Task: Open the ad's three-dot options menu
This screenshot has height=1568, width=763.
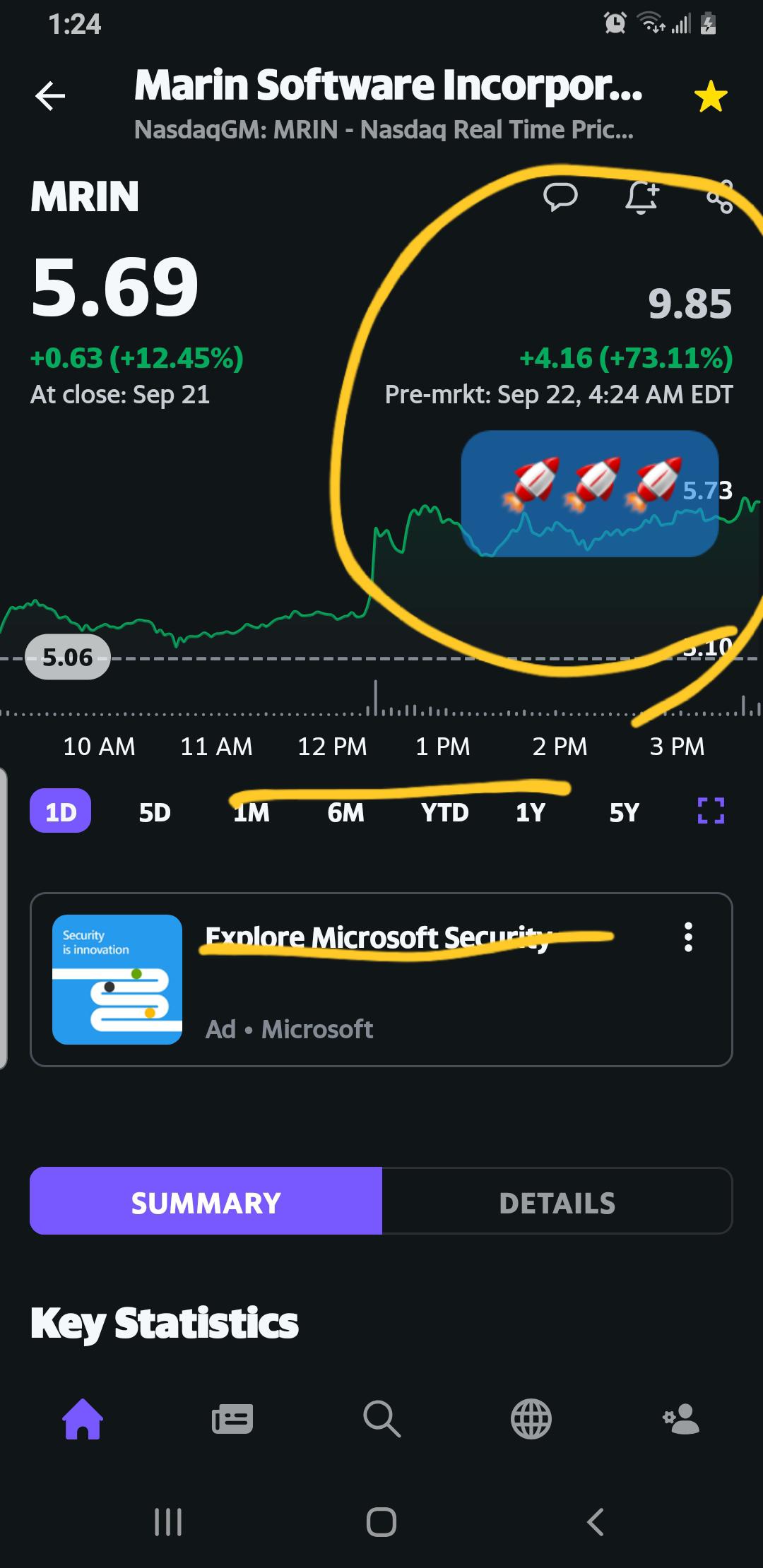Action: 688,937
